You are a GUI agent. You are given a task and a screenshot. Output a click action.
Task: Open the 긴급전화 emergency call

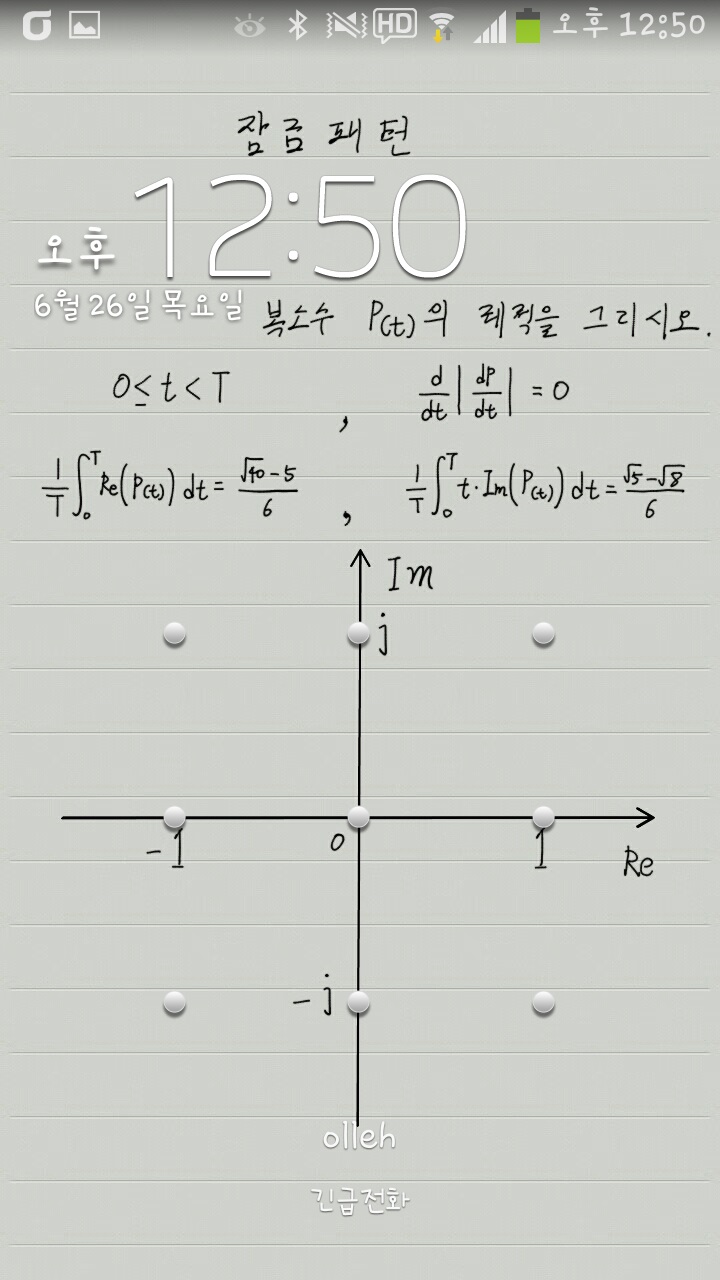pos(360,1200)
